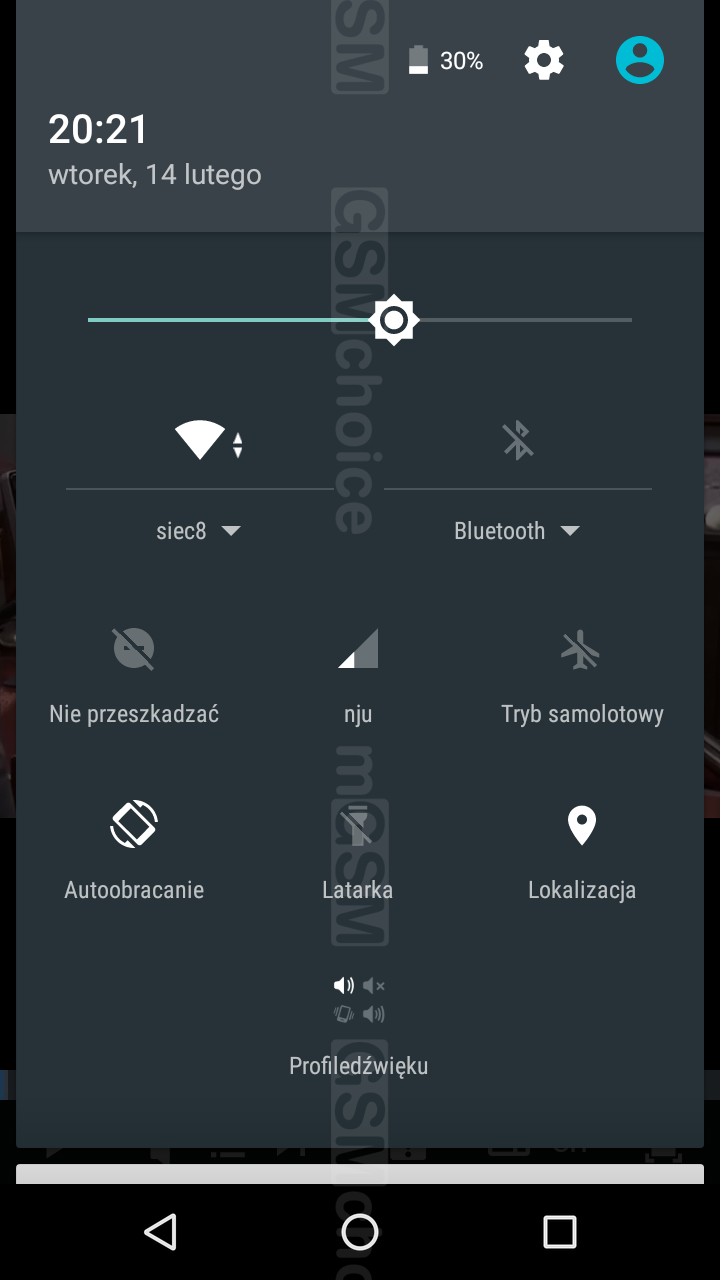Expand the Bluetooth devices dropdown
Image resolution: width=720 pixels, height=1280 pixels.
click(x=517, y=531)
